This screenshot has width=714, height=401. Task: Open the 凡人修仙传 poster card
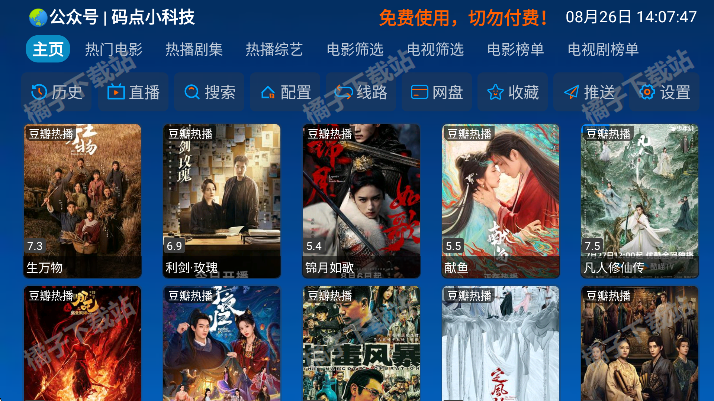click(639, 200)
